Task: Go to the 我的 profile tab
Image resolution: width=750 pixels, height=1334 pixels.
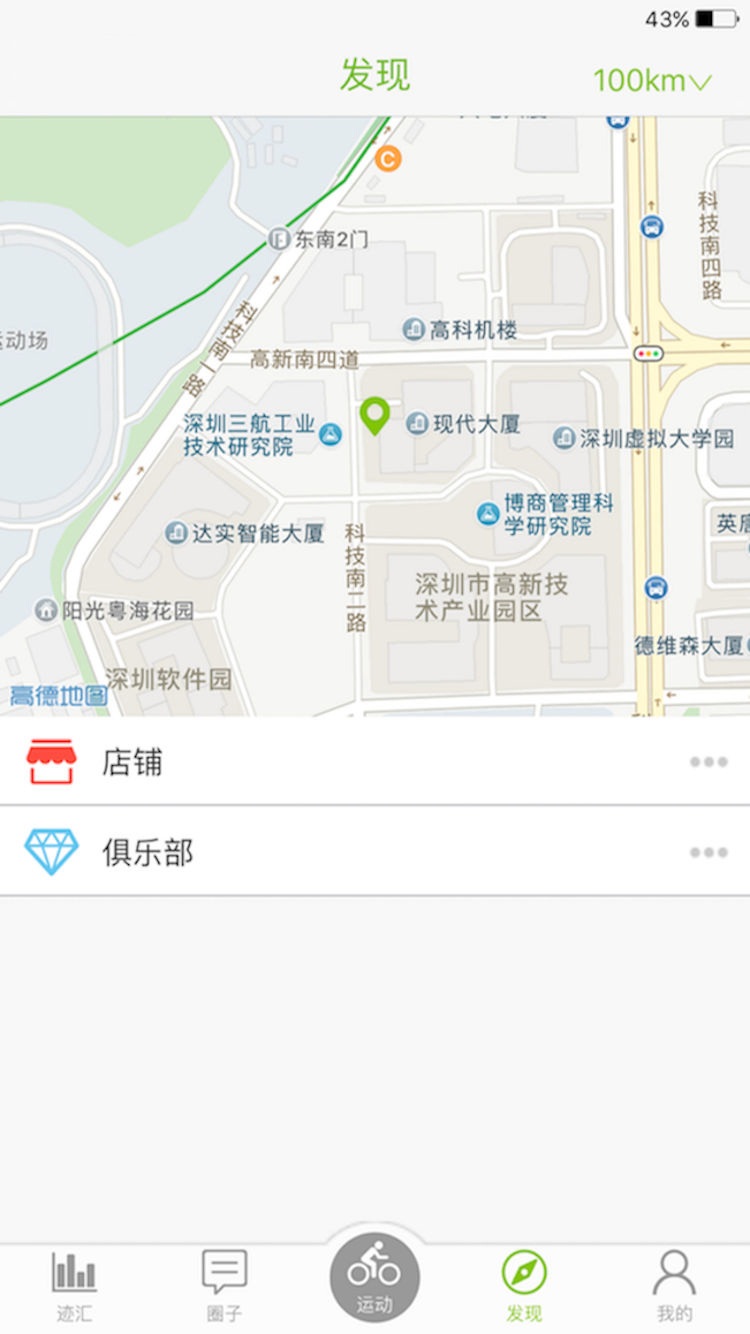Action: pyautogui.click(x=674, y=1284)
